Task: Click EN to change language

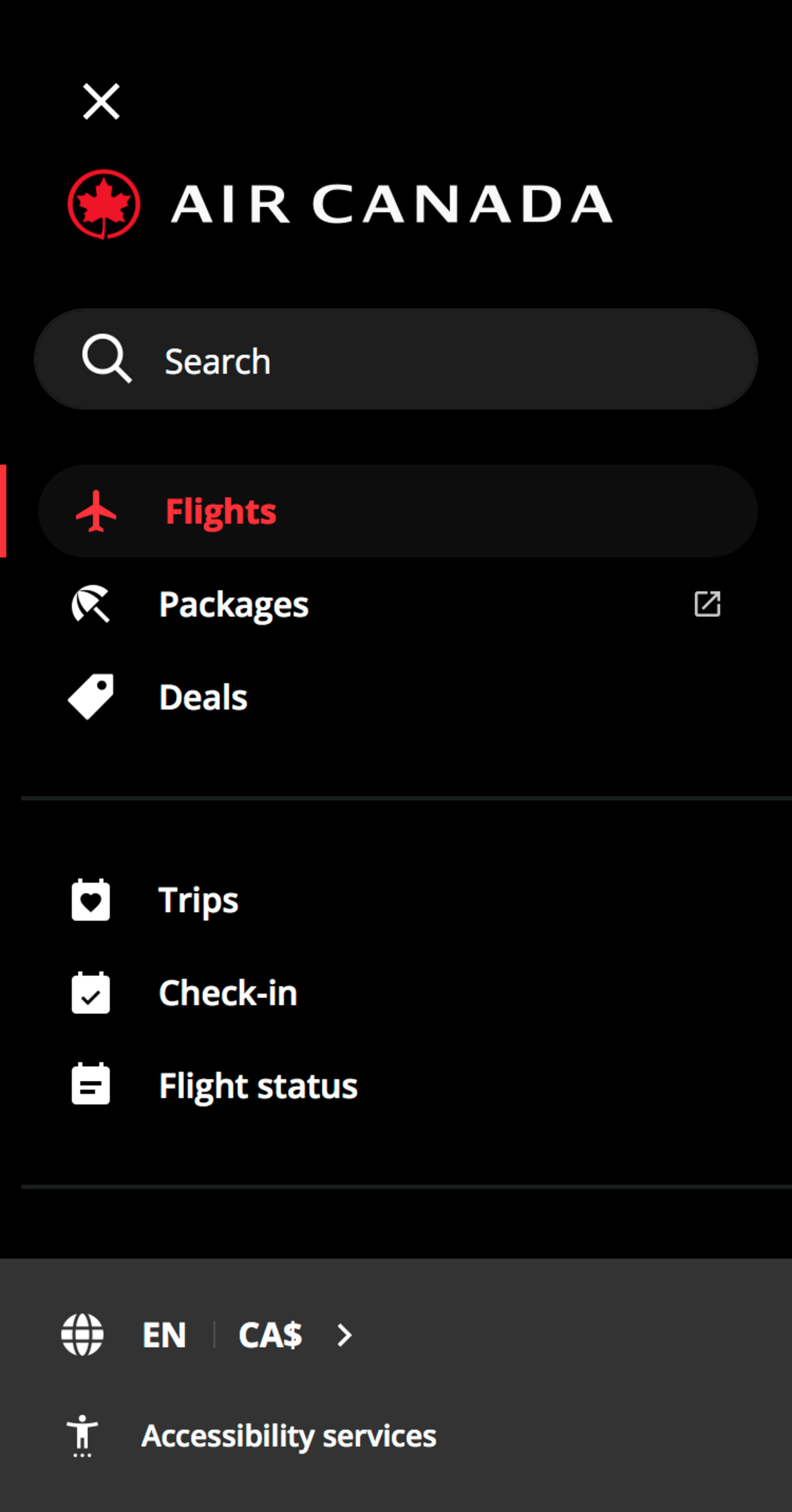Action: tap(163, 1333)
